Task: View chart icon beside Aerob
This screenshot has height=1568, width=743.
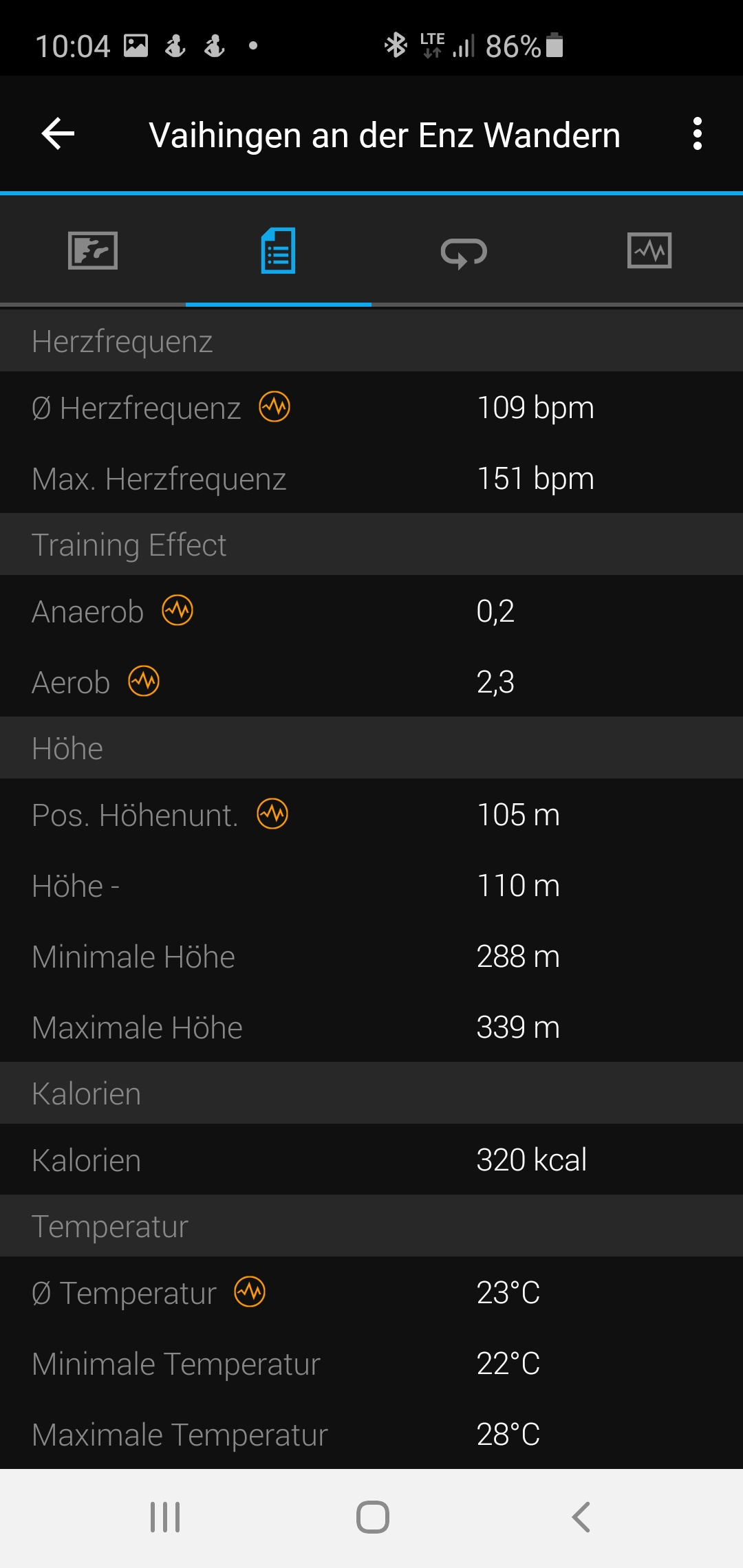Action: coord(144,682)
